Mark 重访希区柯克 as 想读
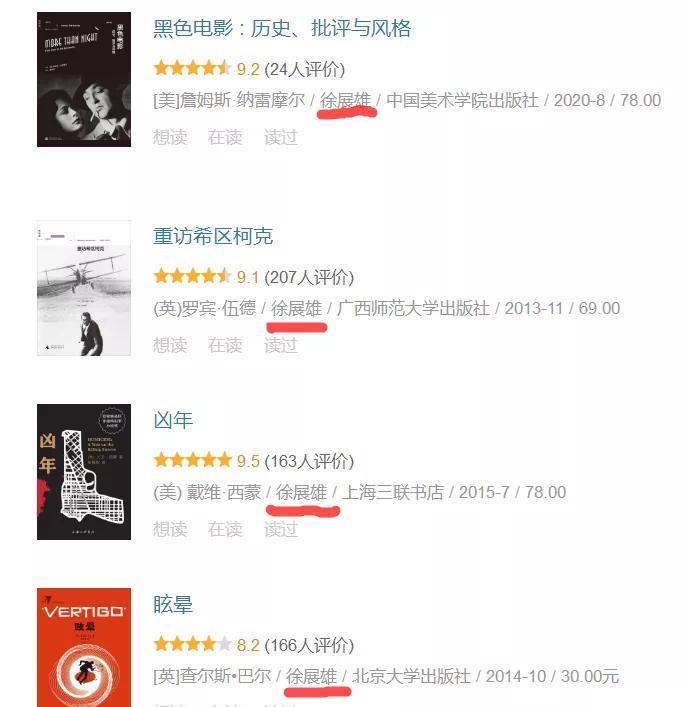Viewport: 683px width, 707px height. 170,346
